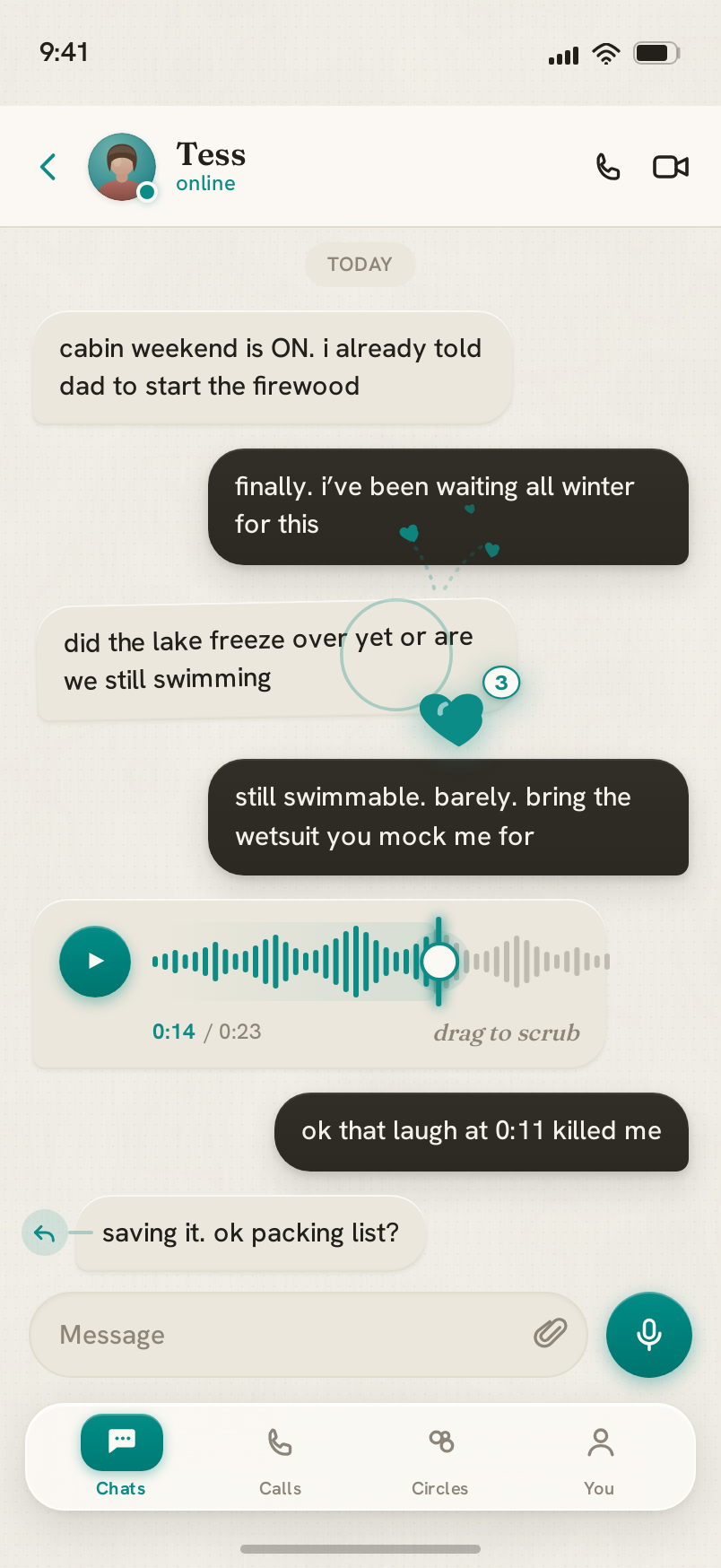This screenshot has width=721, height=1568.
Task: Attach a file with the paperclip
Action: click(551, 1334)
